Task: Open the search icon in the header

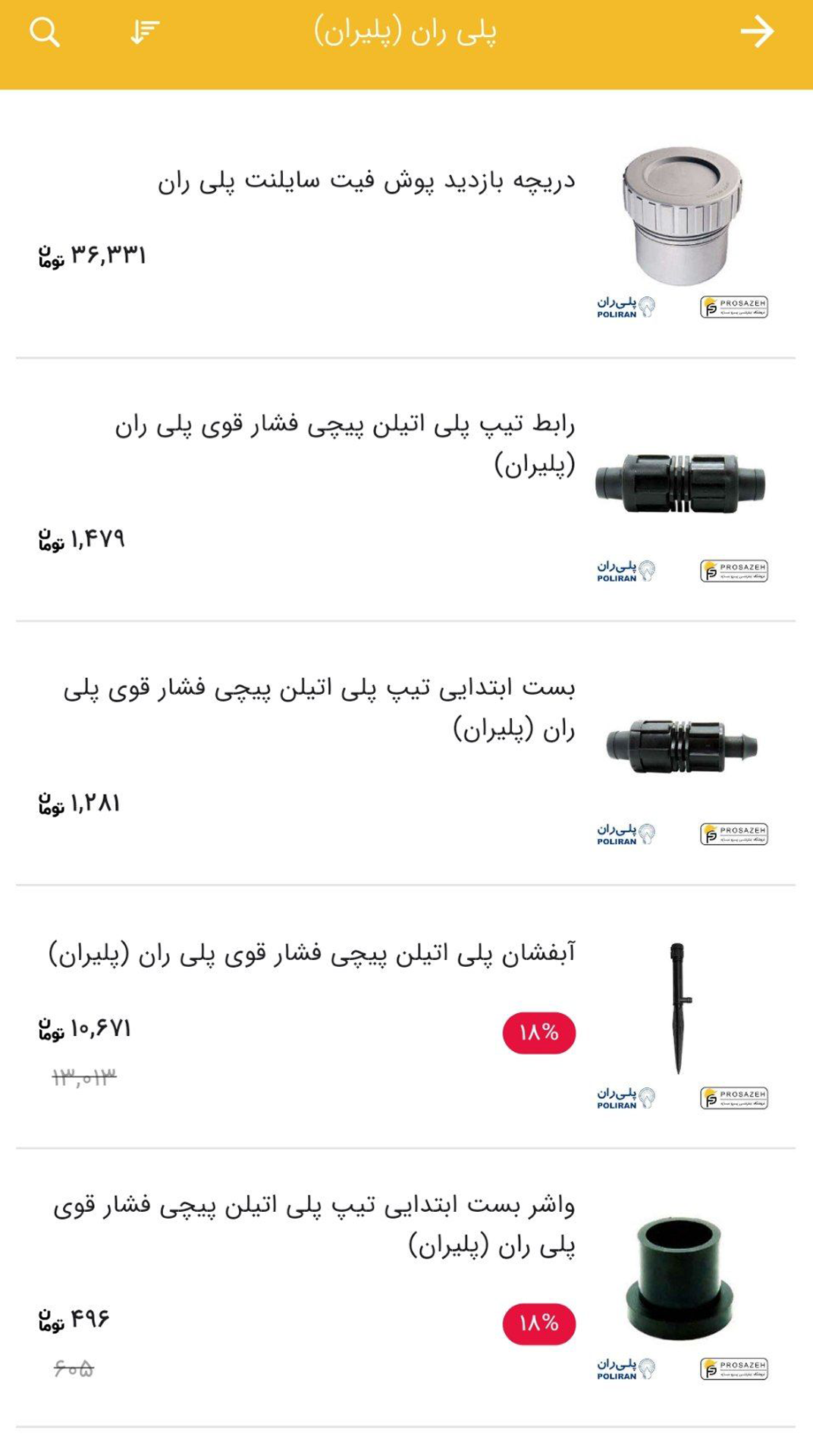Action: coord(45,33)
